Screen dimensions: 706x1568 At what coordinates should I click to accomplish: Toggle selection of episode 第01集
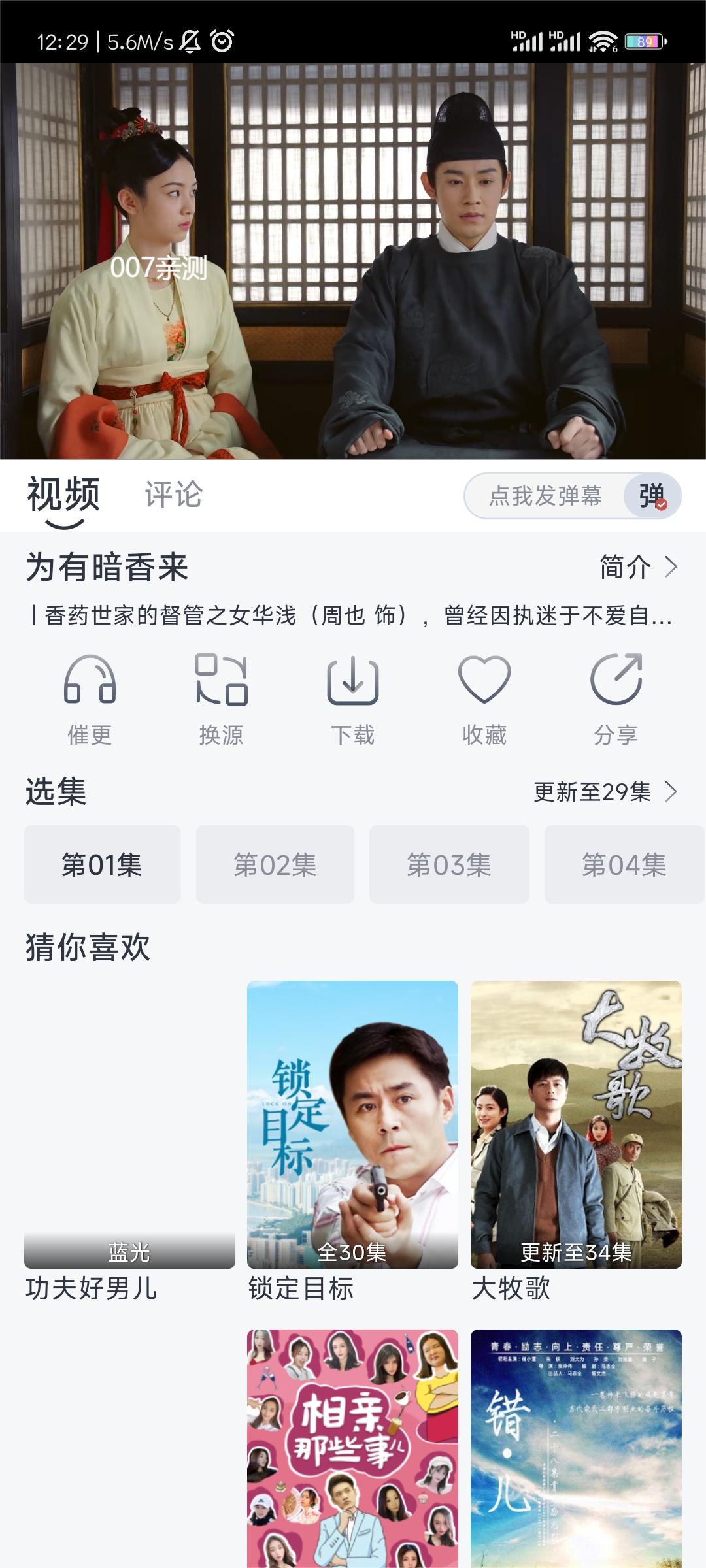(102, 864)
